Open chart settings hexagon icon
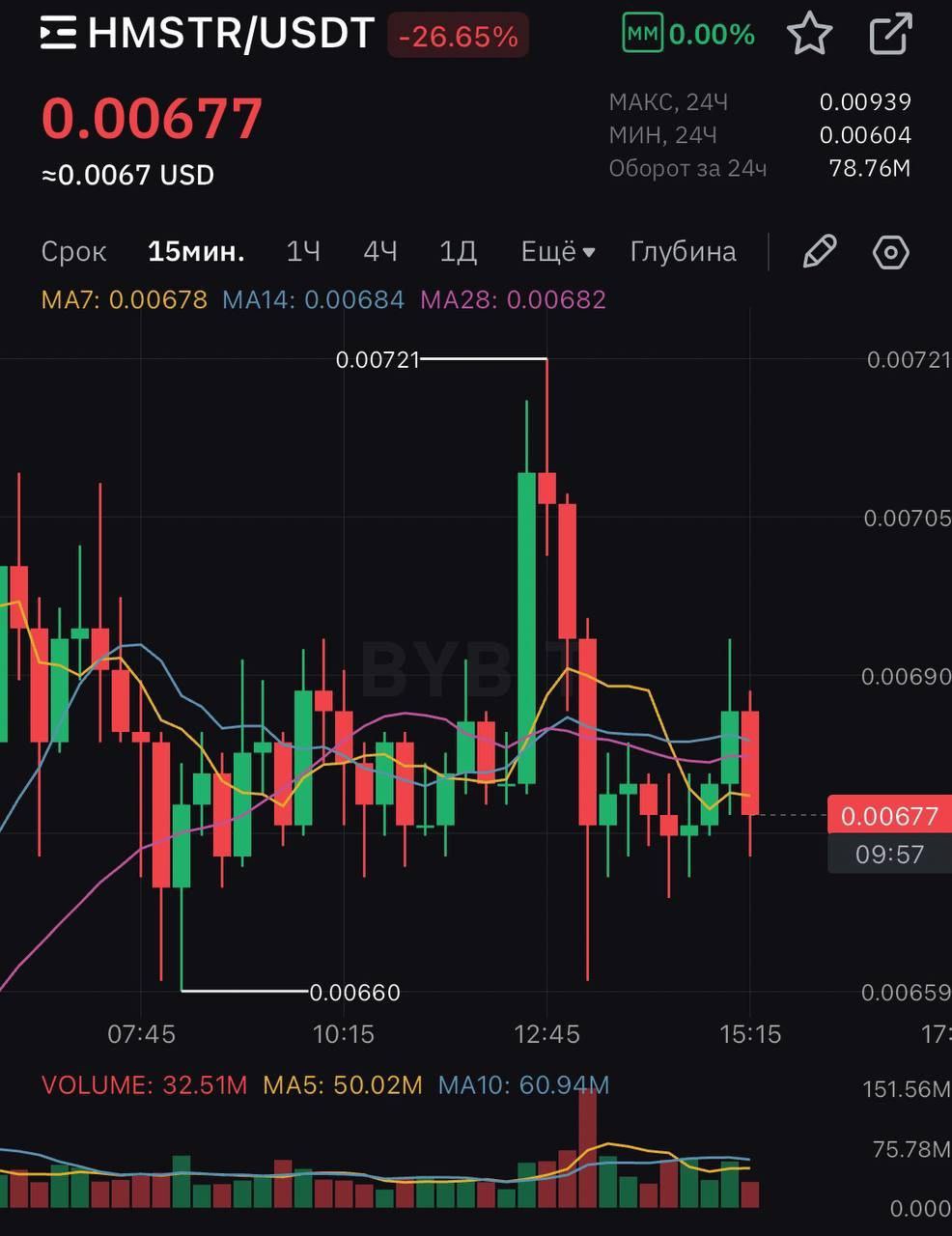 tap(890, 253)
